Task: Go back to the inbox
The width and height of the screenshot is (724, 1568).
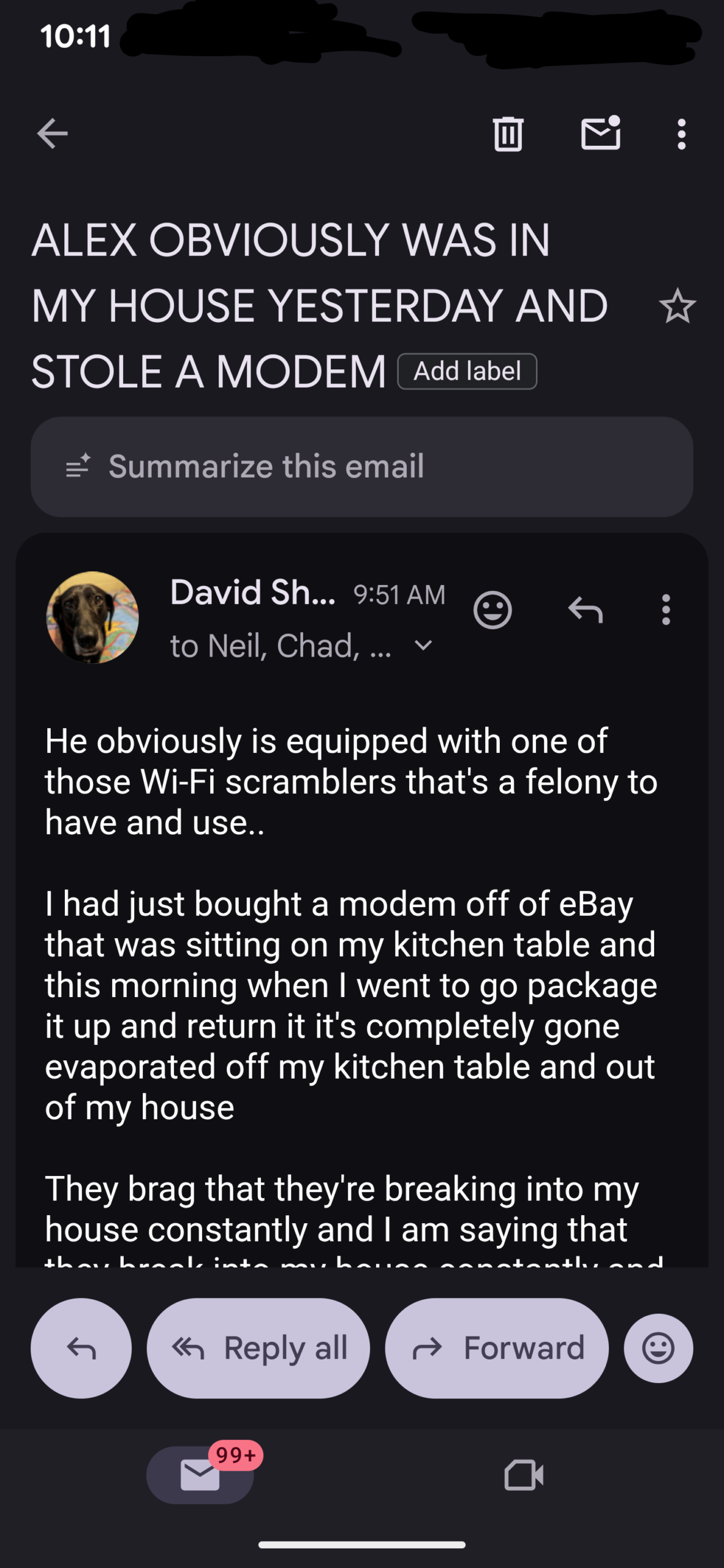Action: (x=52, y=134)
